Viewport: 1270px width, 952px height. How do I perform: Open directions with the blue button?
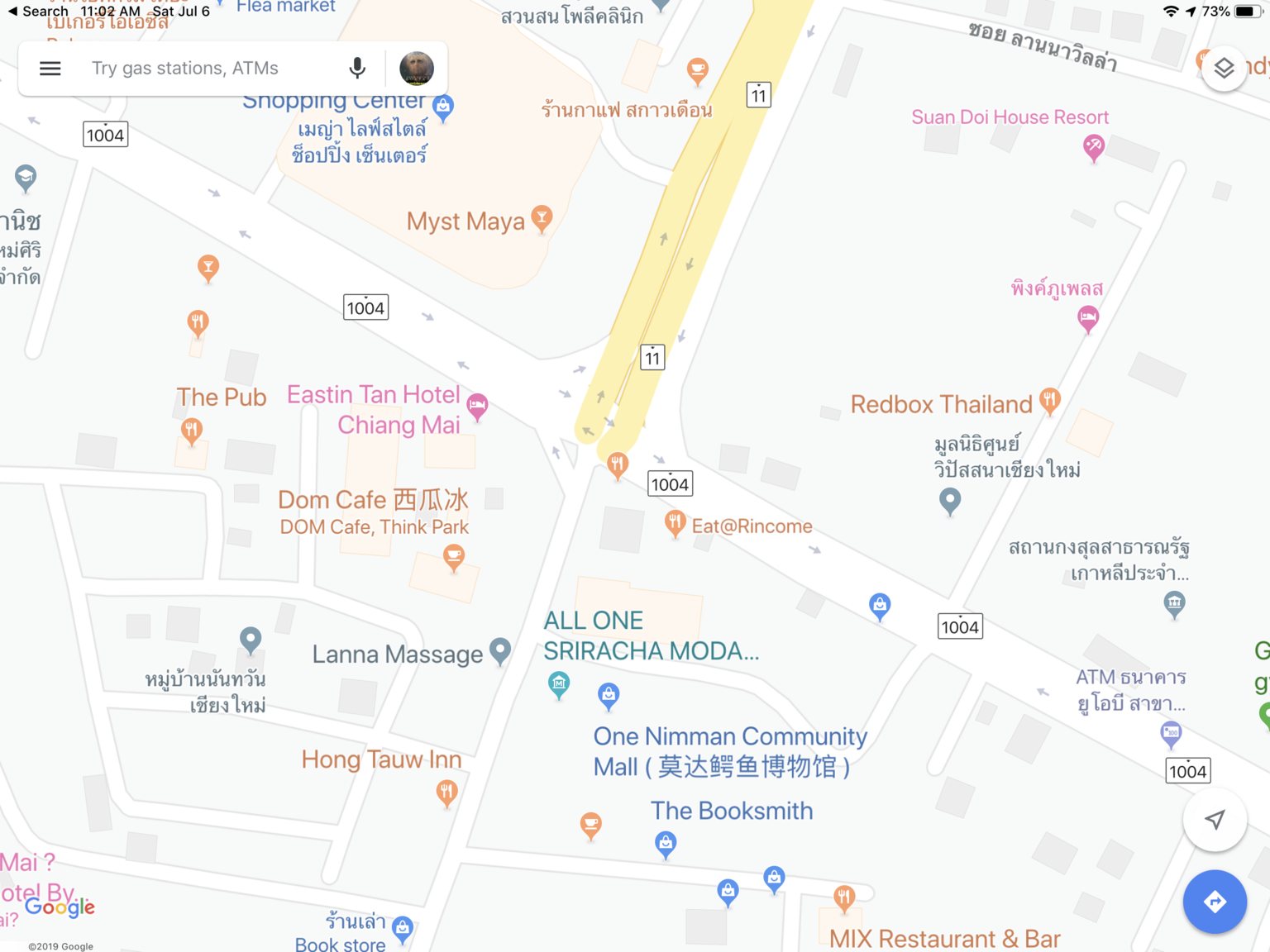point(1215,902)
